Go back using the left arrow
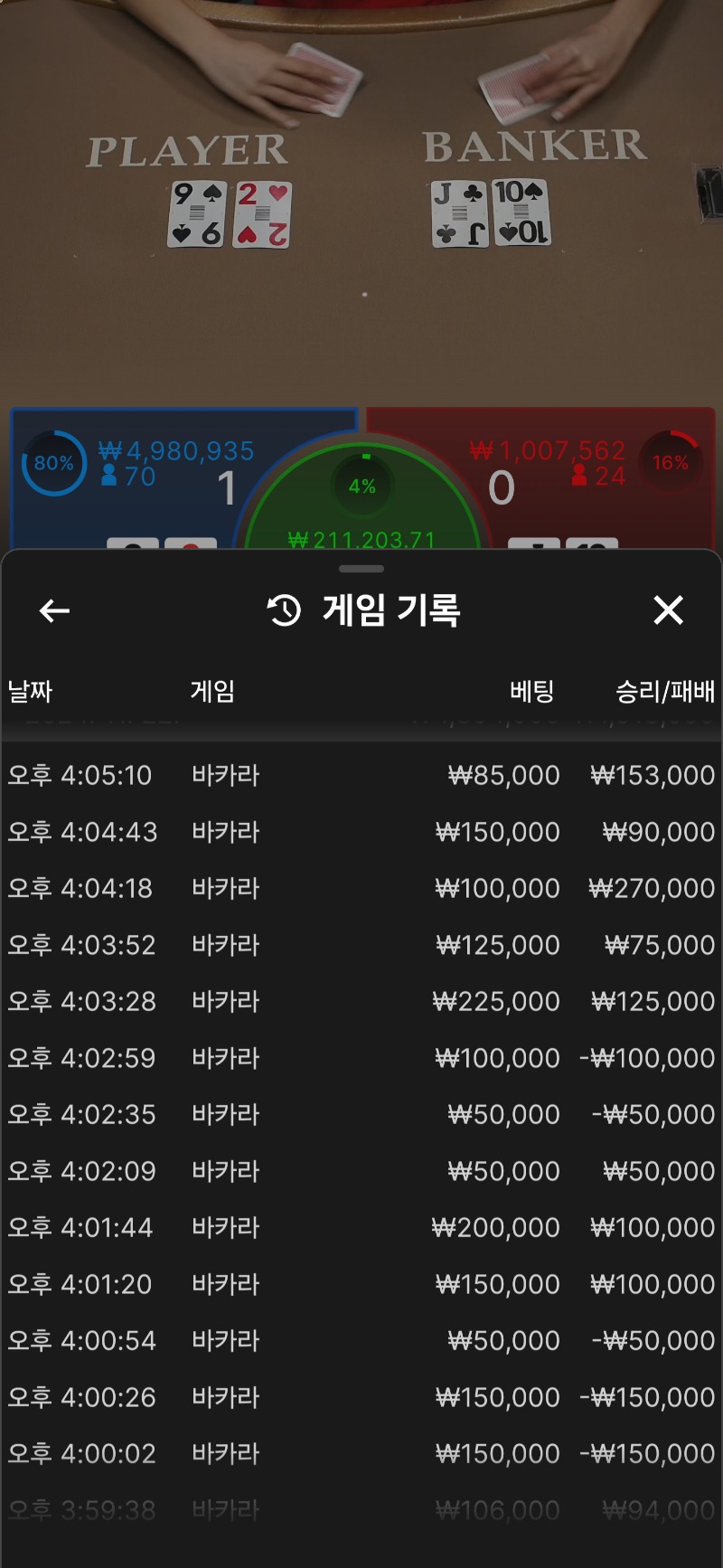The width and height of the screenshot is (723, 1568). tap(54, 611)
